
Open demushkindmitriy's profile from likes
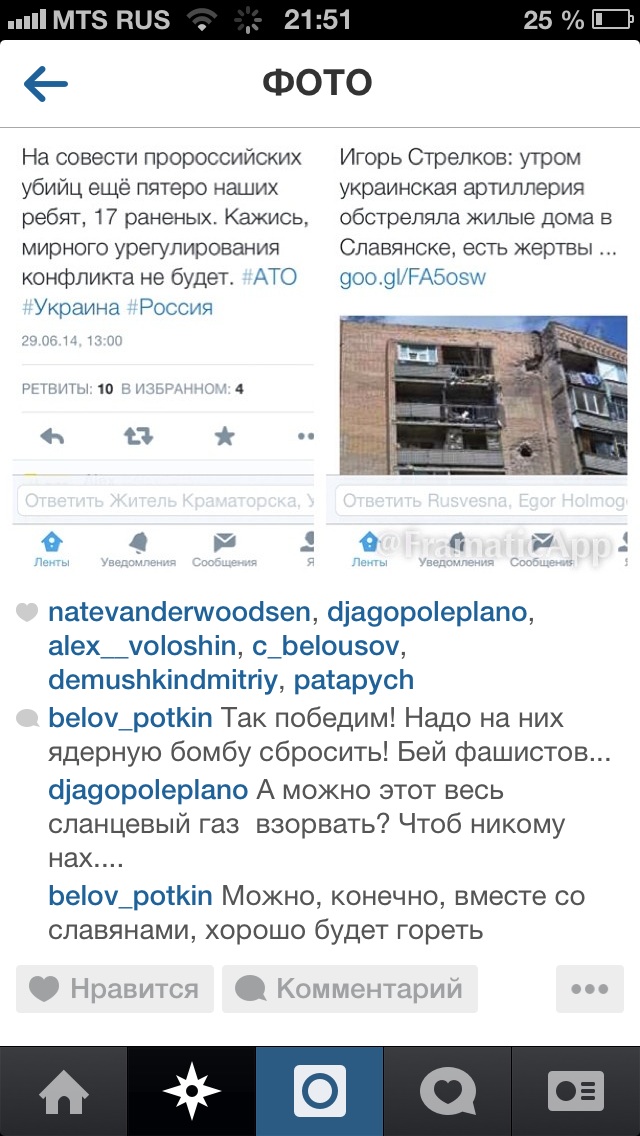click(x=164, y=681)
